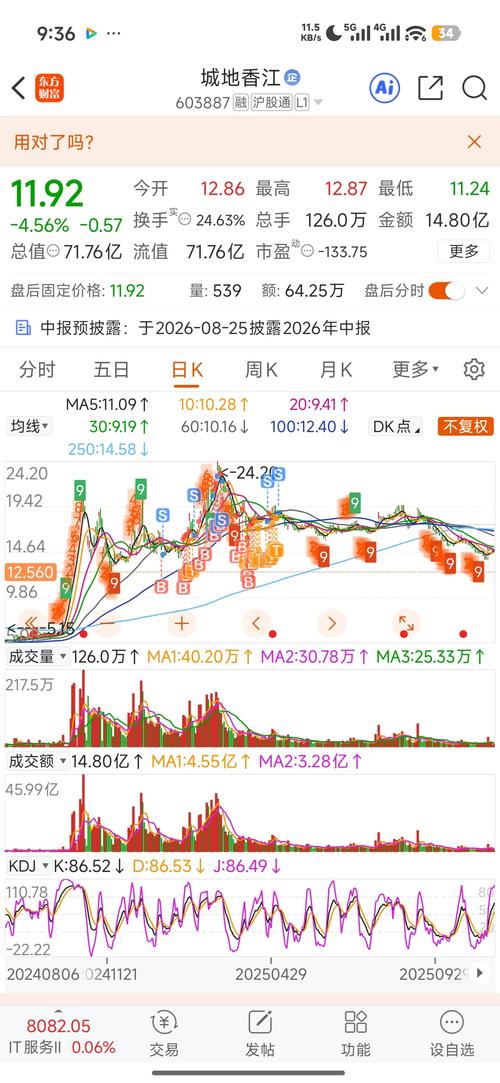The height and width of the screenshot is (1083, 500).
Task: Select the 周K chart tab
Action: coord(261,370)
